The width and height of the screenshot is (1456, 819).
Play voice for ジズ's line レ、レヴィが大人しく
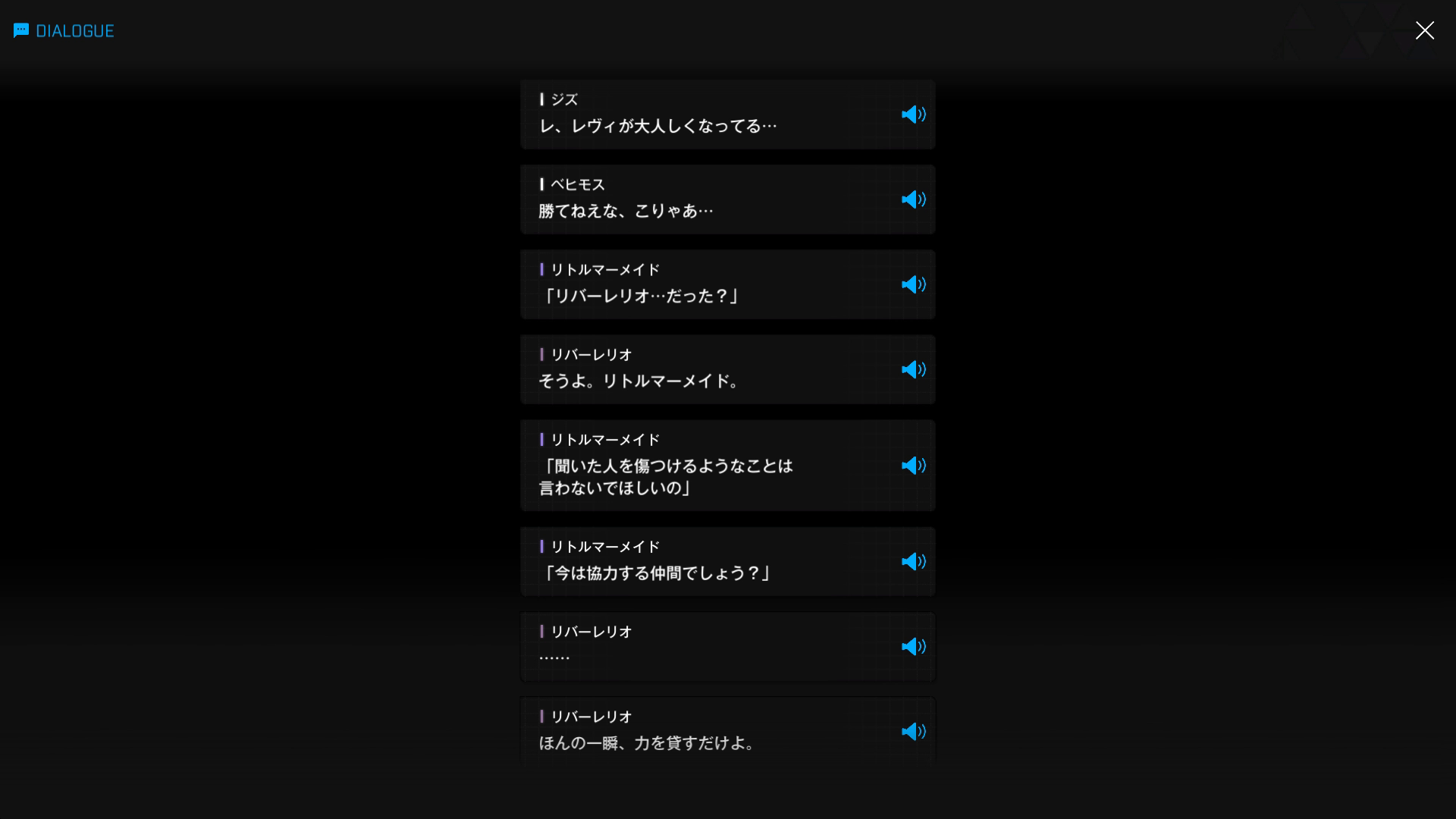(x=913, y=115)
